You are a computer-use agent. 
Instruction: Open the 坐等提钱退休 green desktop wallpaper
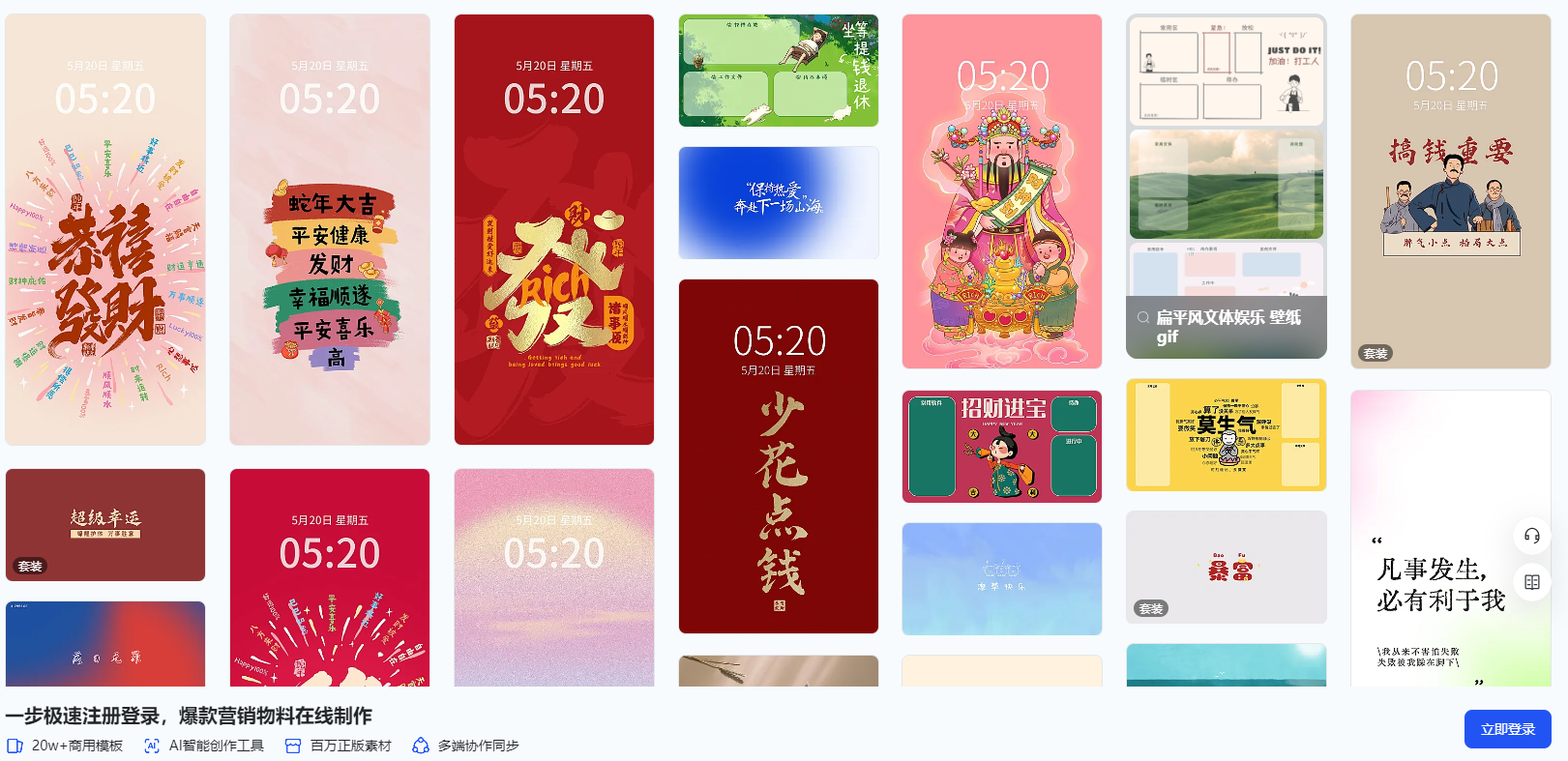click(779, 71)
